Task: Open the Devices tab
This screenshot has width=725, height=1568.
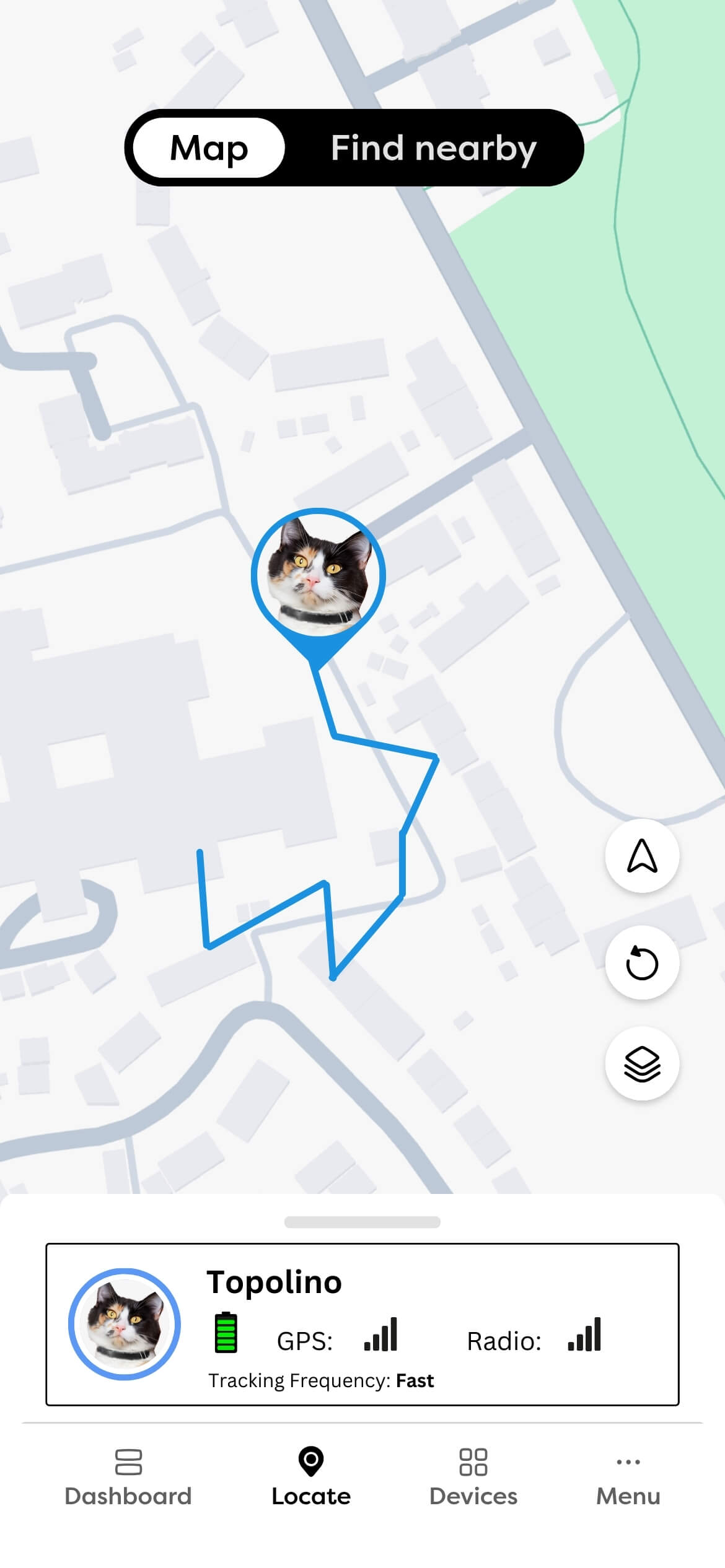Action: tap(473, 1478)
